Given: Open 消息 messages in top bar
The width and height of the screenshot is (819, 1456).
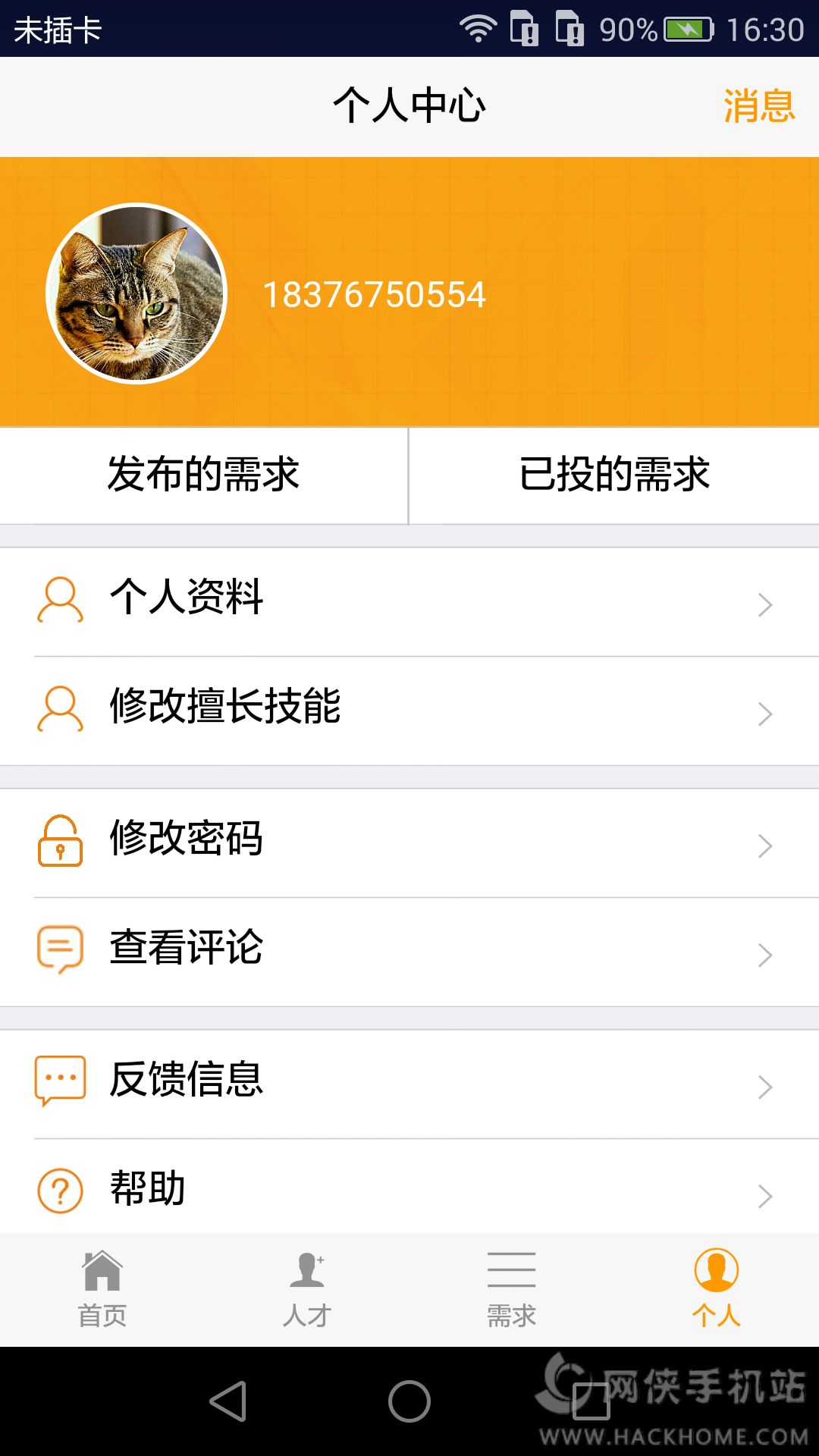Looking at the screenshot, I should click(758, 105).
